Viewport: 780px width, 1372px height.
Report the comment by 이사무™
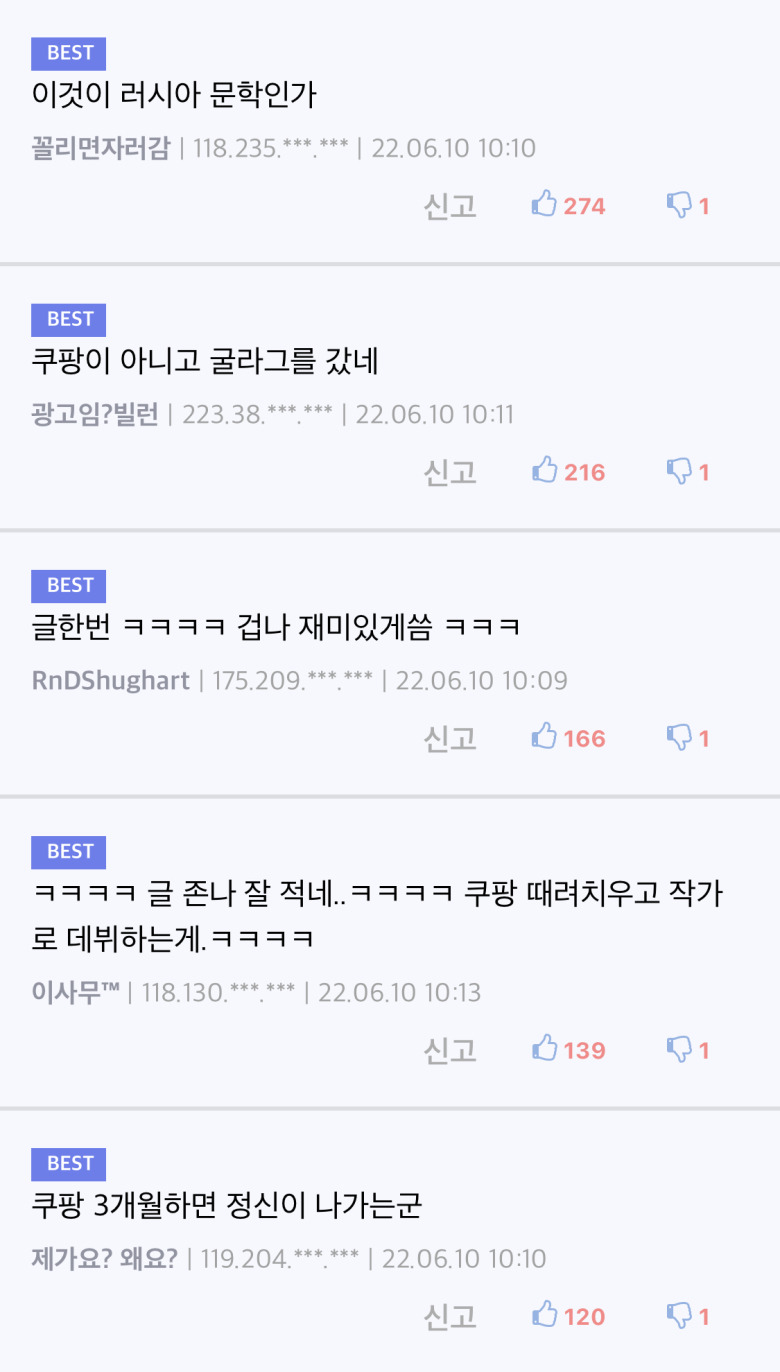click(x=450, y=1050)
